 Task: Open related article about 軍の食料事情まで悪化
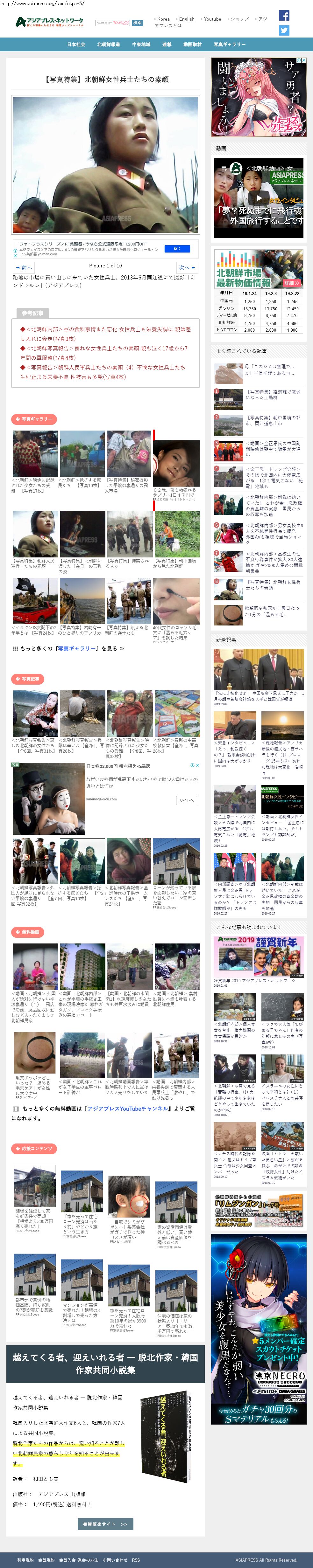105,334
